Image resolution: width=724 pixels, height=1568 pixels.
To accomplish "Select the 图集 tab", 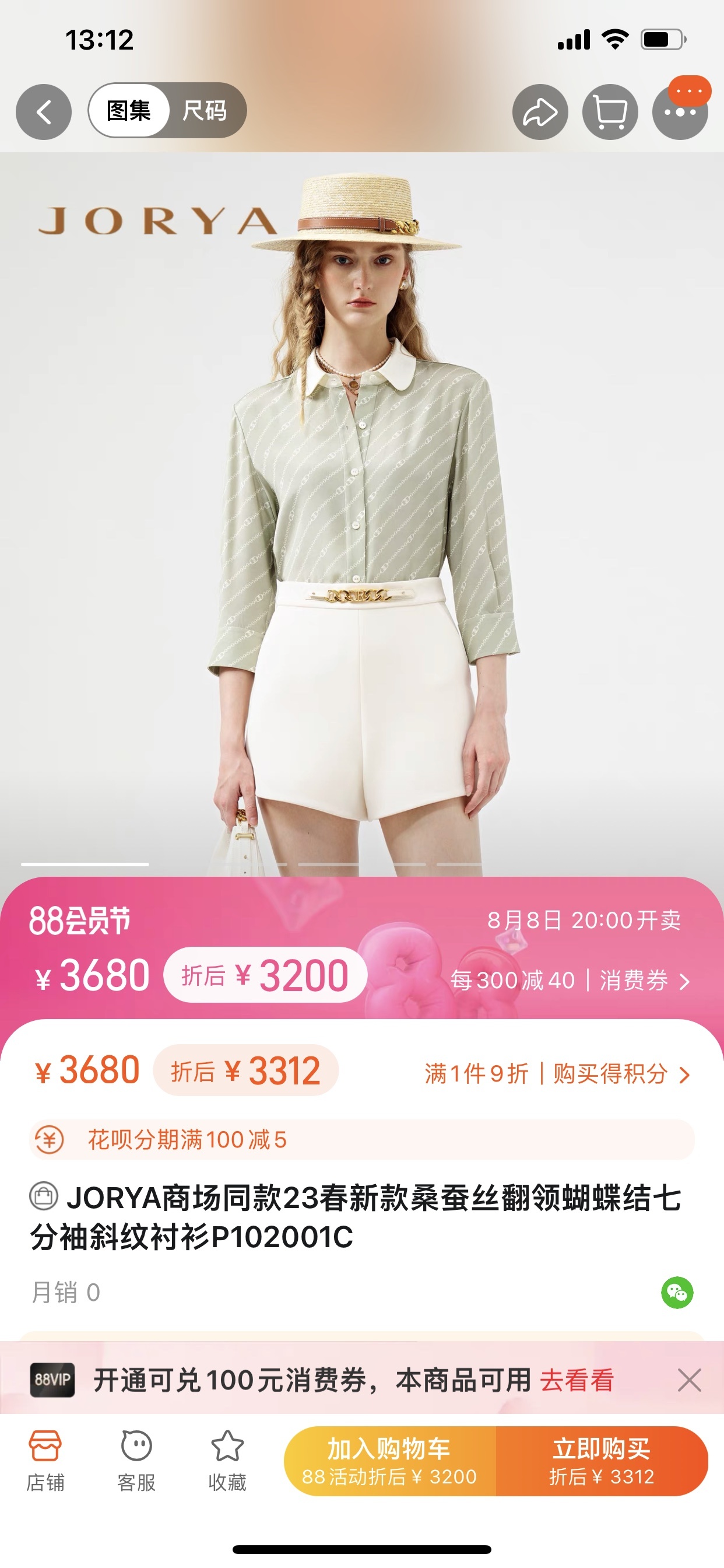I will (x=129, y=111).
